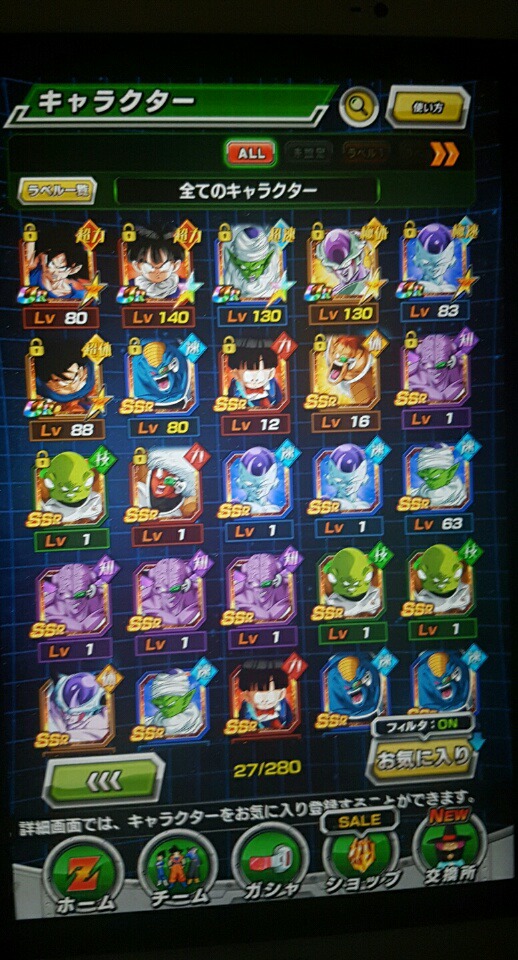Open the ショップ shop tab
This screenshot has width=518, height=960.
click(x=361, y=860)
